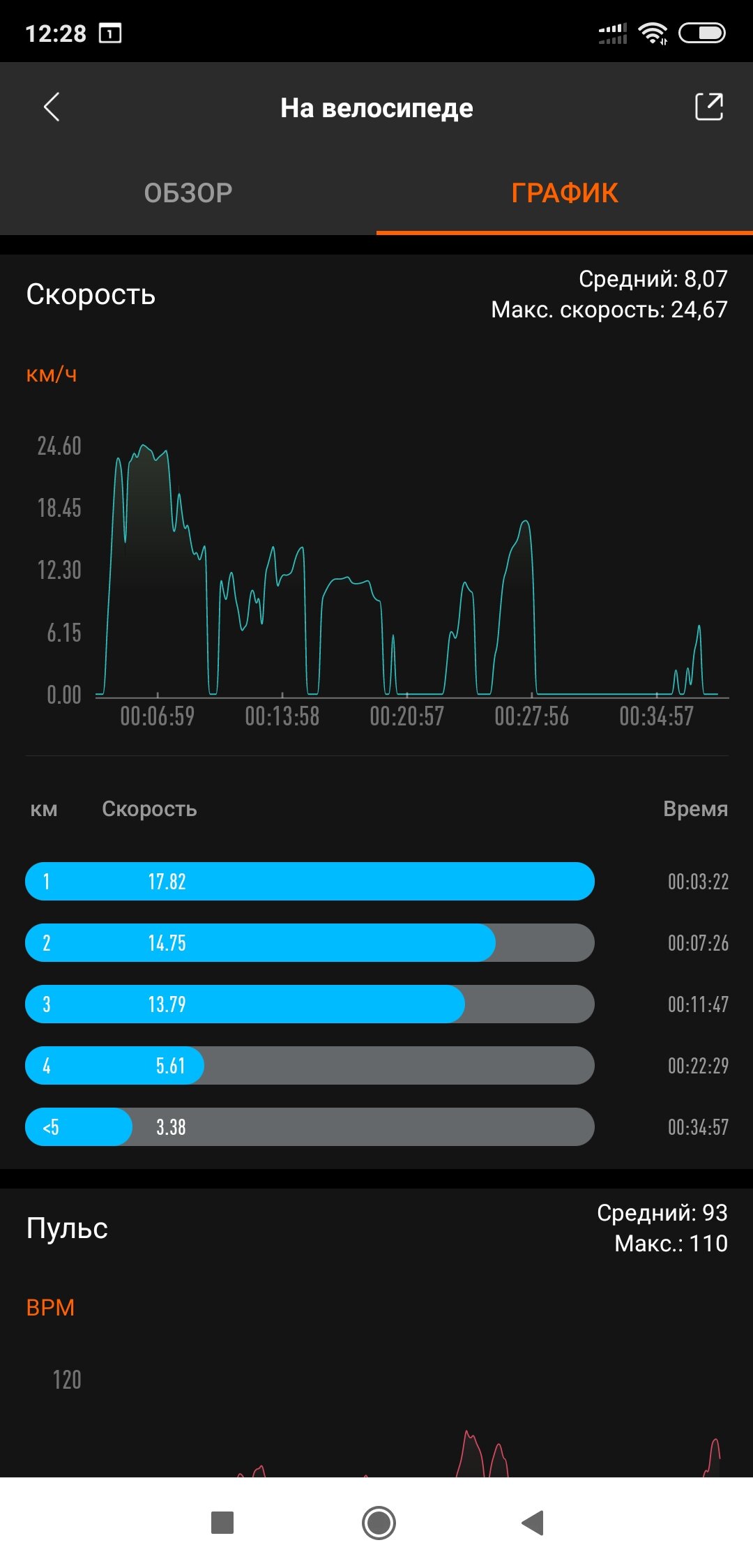Switch to the ОБЗОР tab
This screenshot has width=753, height=1568.
click(x=188, y=193)
